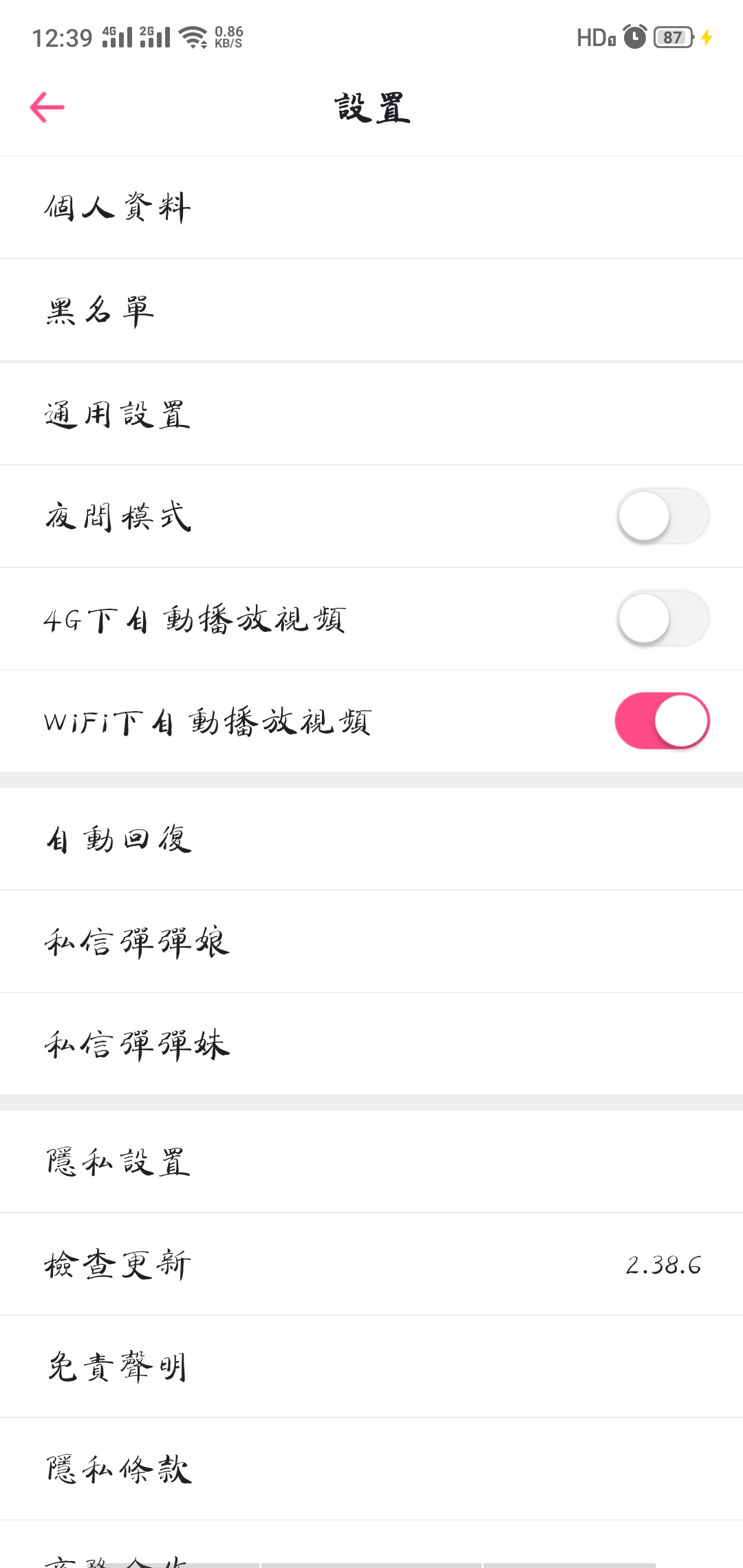Open 自動回復 auto-reply settings
The image size is (743, 1568).
(371, 839)
